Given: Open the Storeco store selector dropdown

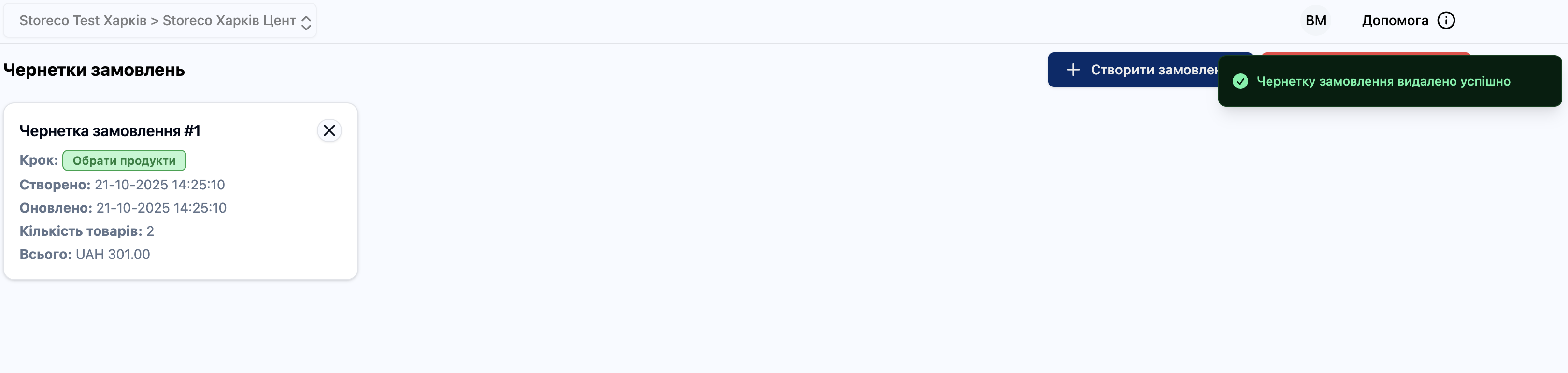Looking at the screenshot, I should [159, 21].
